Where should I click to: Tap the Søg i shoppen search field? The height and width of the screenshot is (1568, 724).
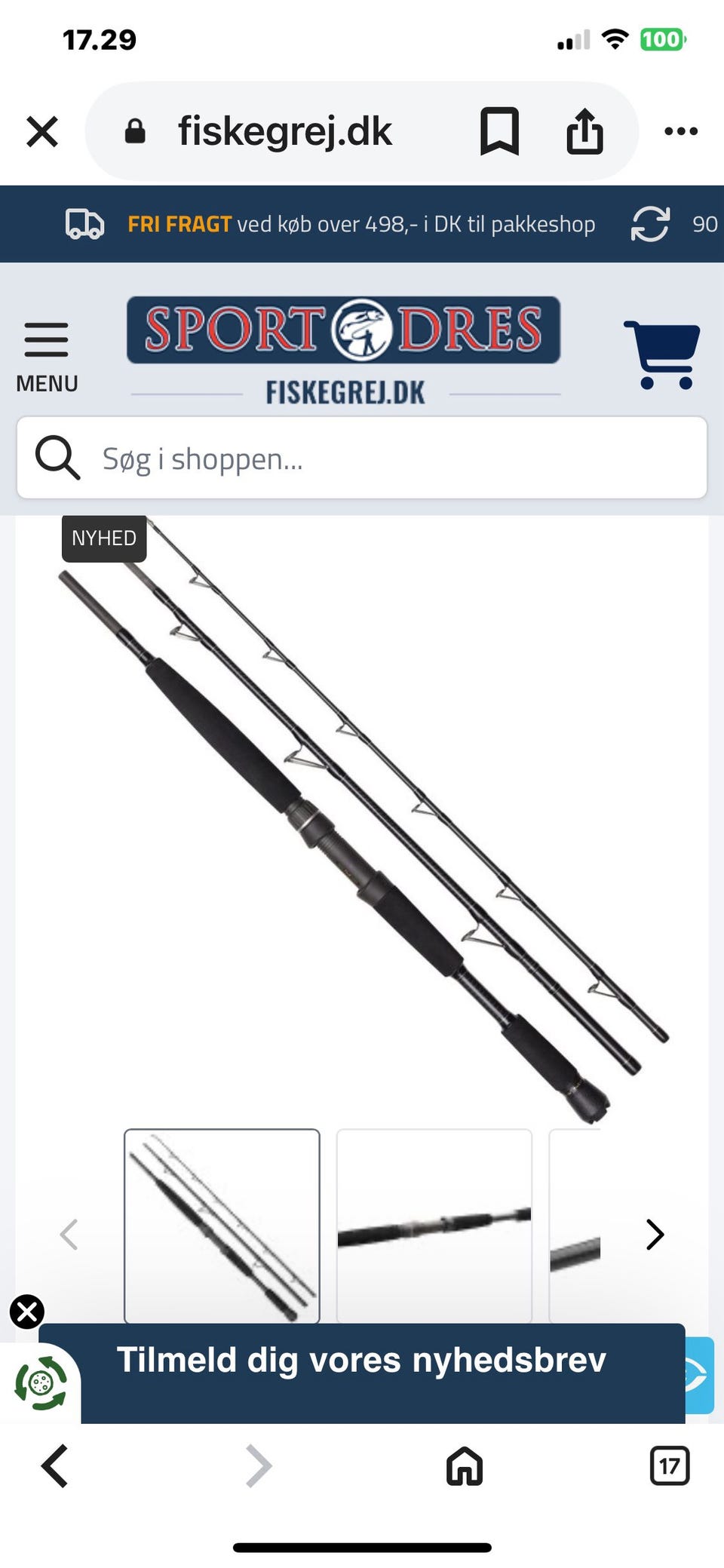tap(362, 459)
